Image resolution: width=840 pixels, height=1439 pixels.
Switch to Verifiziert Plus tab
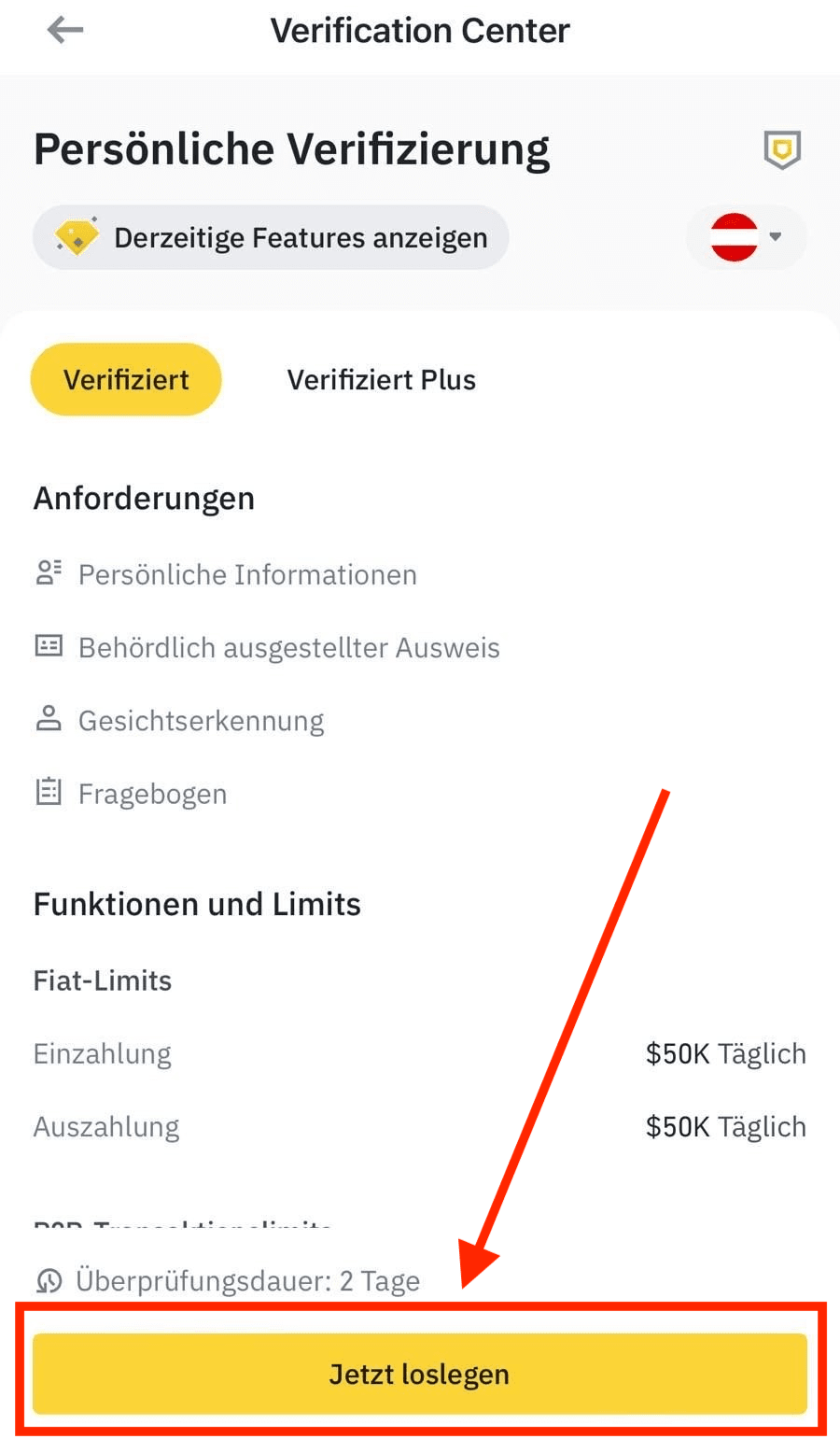pos(381,380)
